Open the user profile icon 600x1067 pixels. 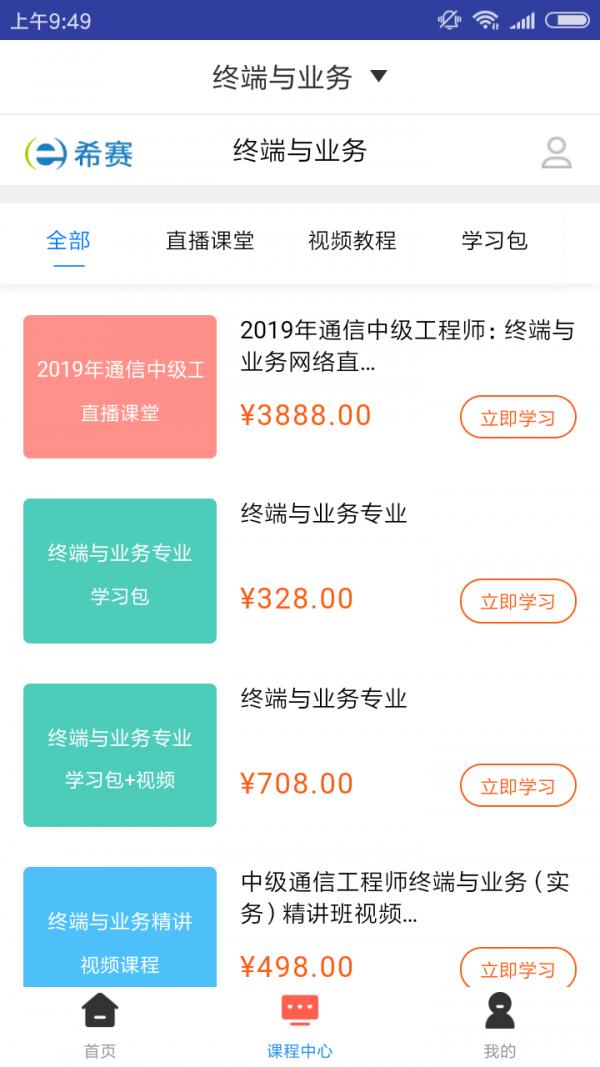coord(556,152)
